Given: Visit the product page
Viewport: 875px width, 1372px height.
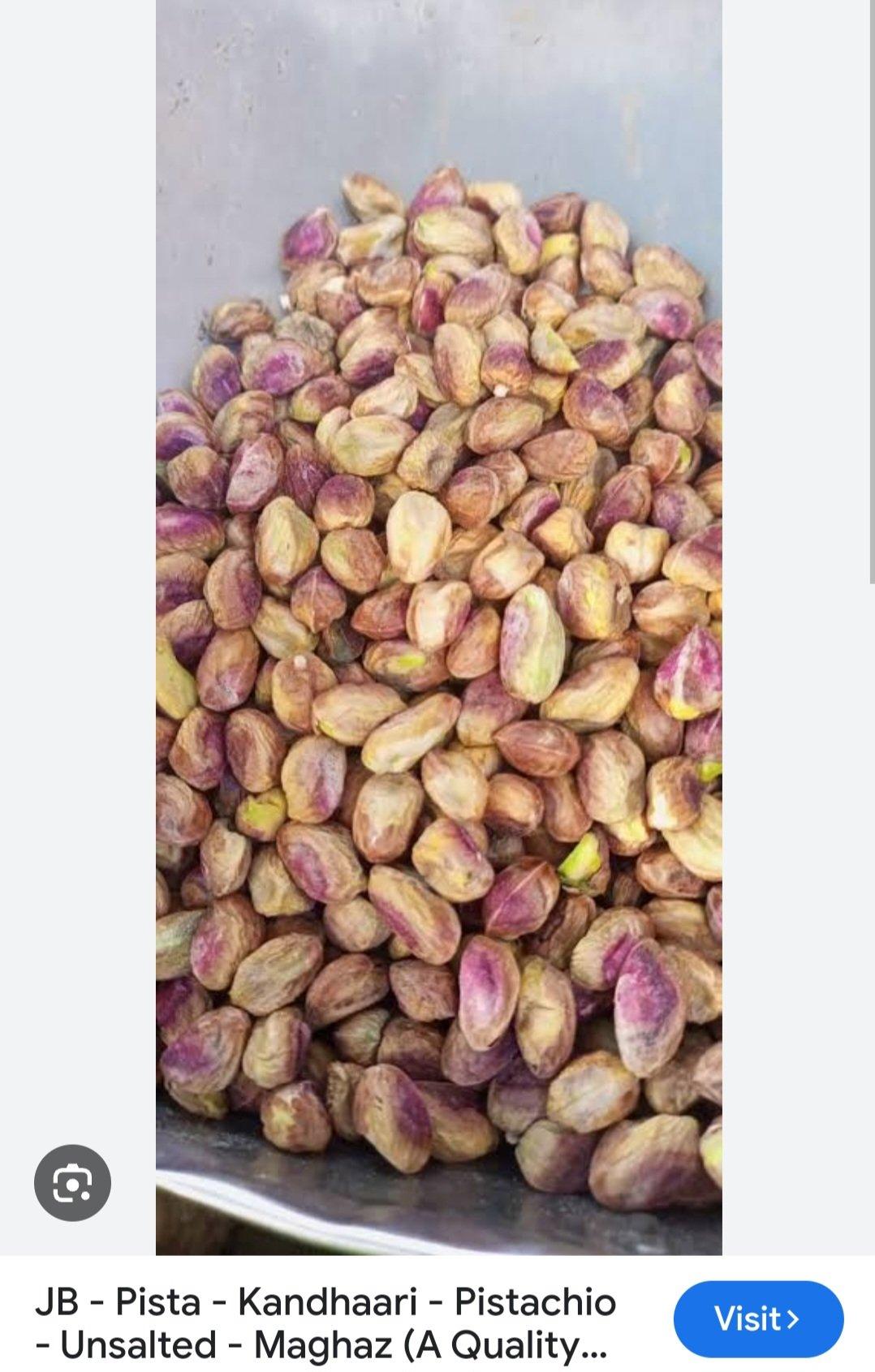Looking at the screenshot, I should 757,1318.
